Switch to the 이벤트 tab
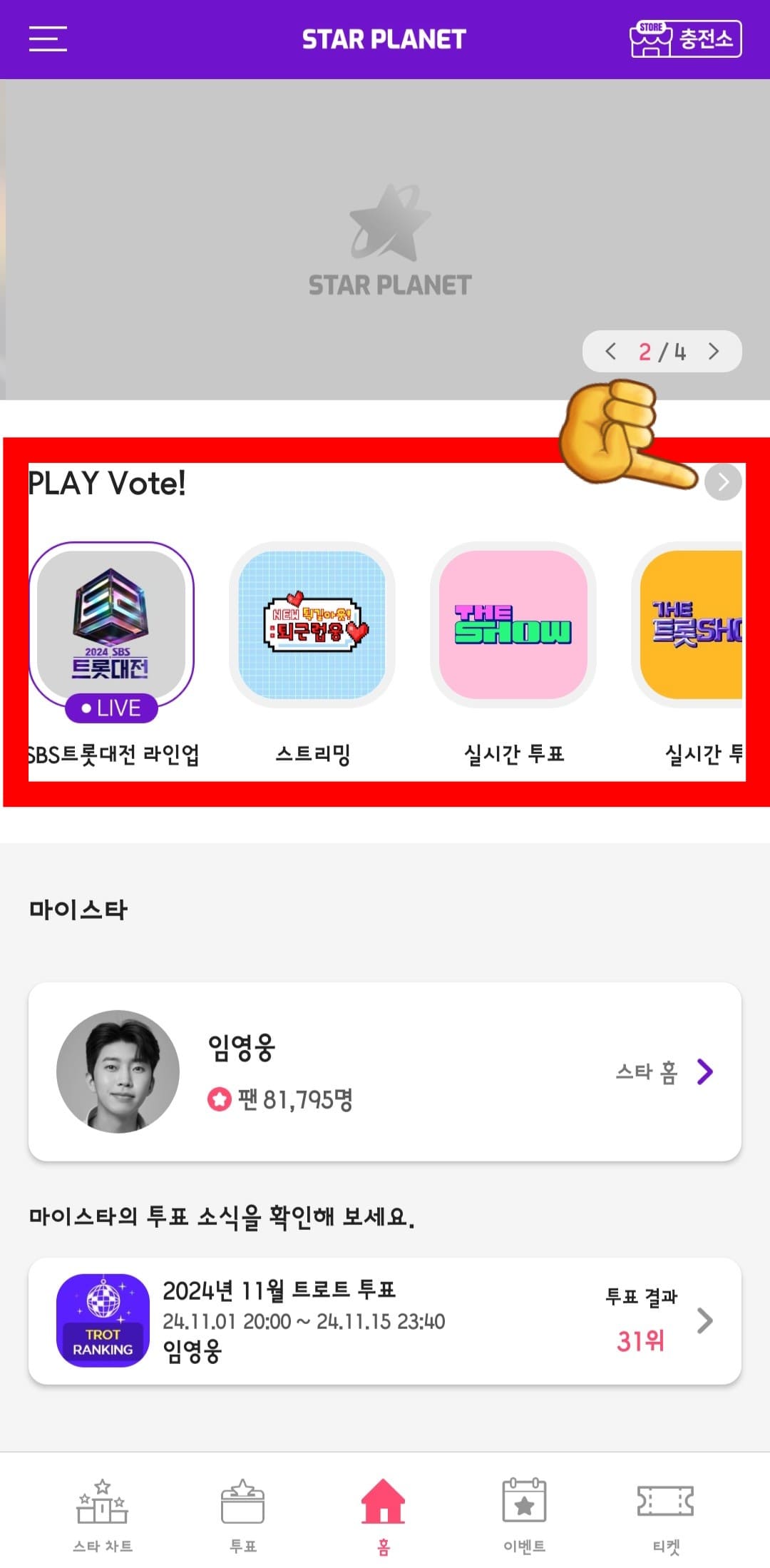Image resolution: width=770 pixels, height=1568 pixels. pyautogui.click(x=525, y=1519)
